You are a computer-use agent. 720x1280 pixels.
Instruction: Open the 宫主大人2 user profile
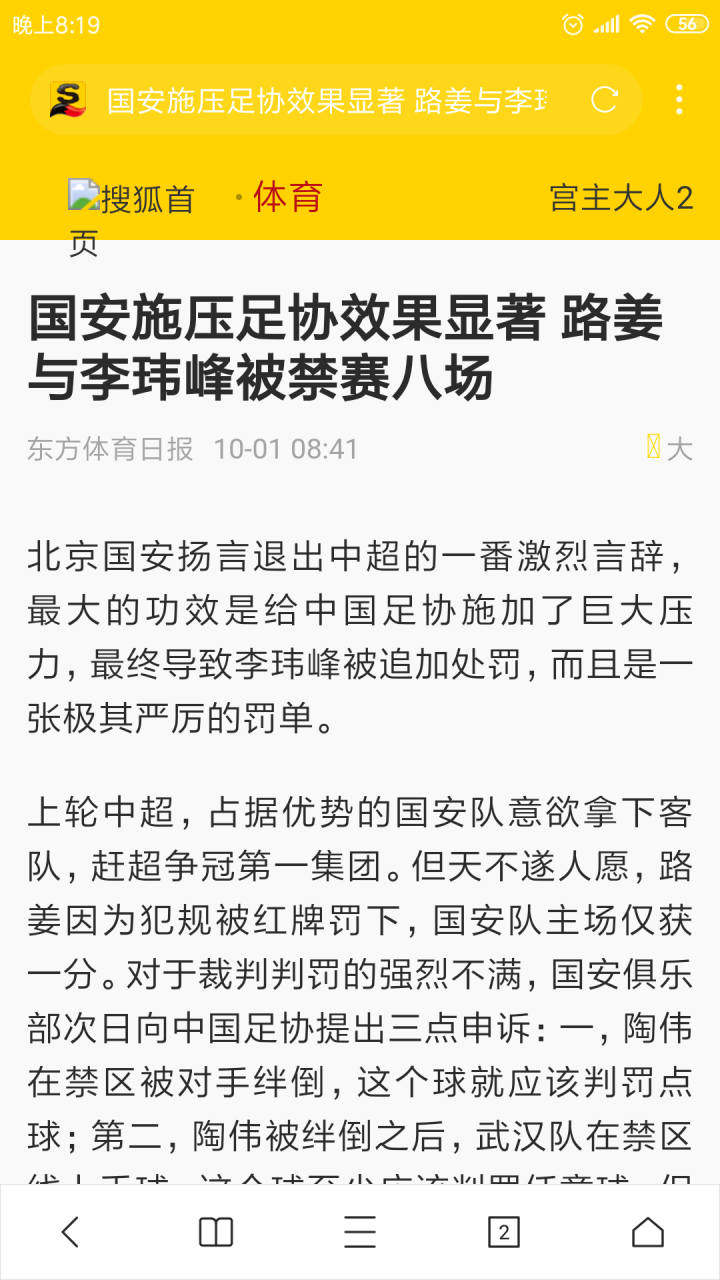(621, 197)
